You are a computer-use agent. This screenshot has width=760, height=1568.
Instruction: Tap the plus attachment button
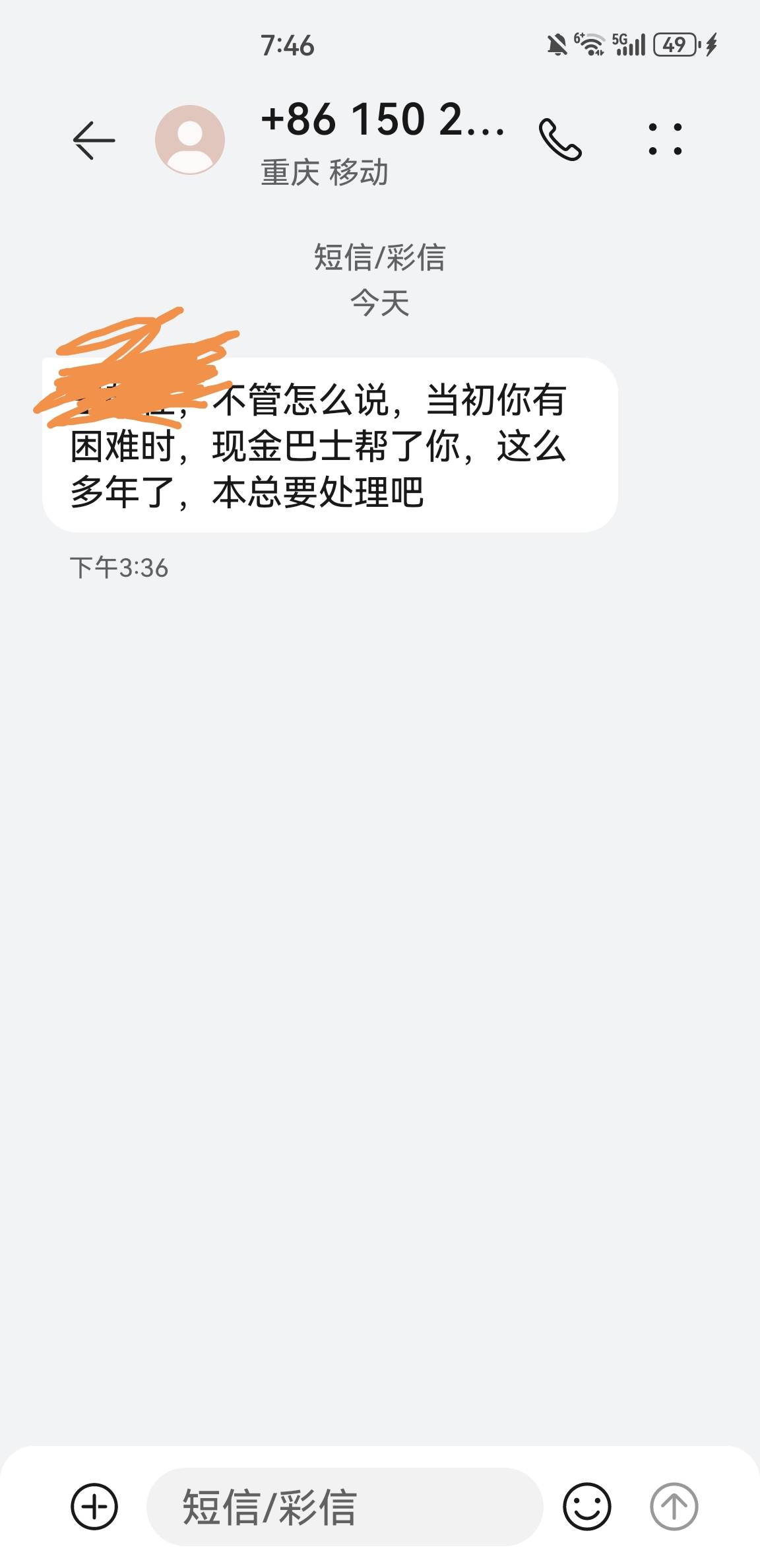click(x=94, y=1507)
